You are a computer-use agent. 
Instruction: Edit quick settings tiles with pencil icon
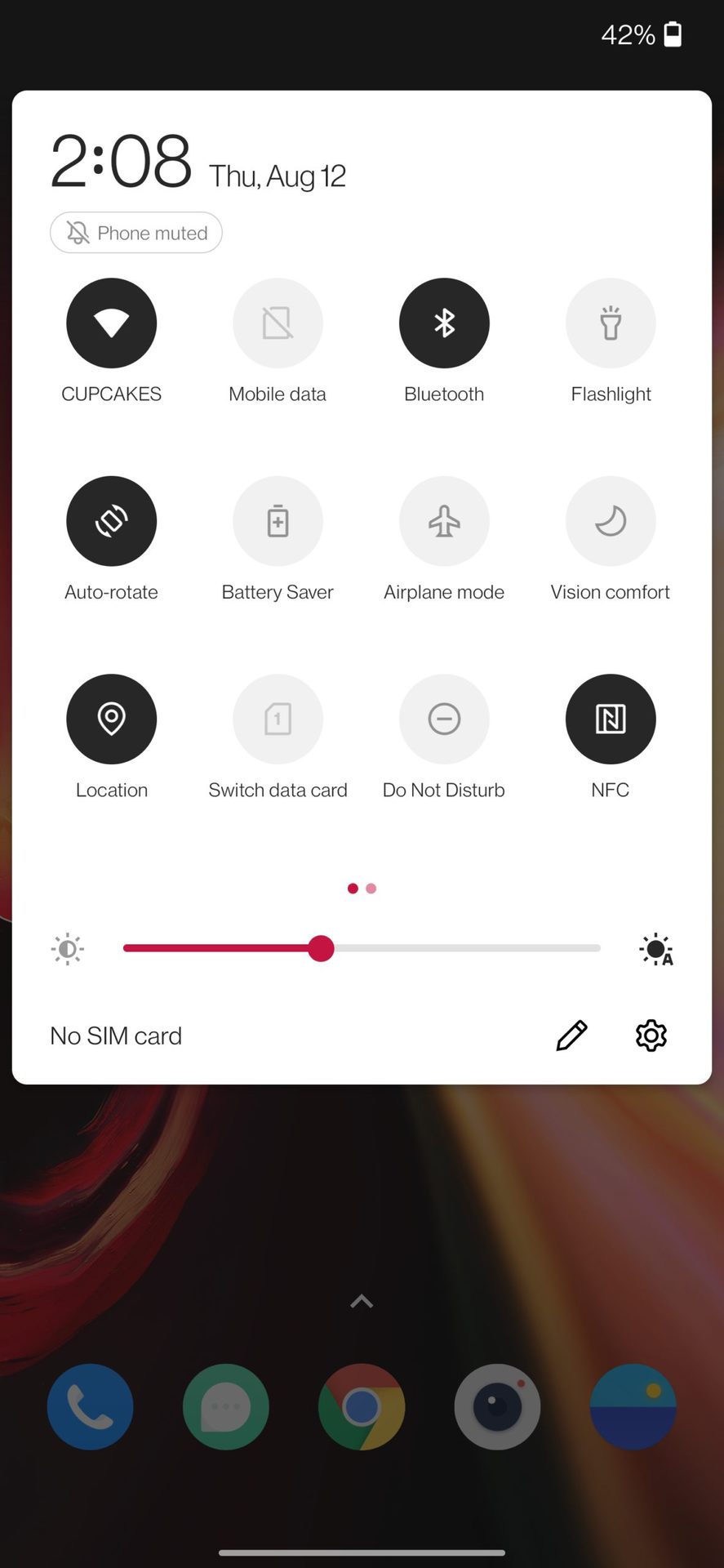(571, 1036)
